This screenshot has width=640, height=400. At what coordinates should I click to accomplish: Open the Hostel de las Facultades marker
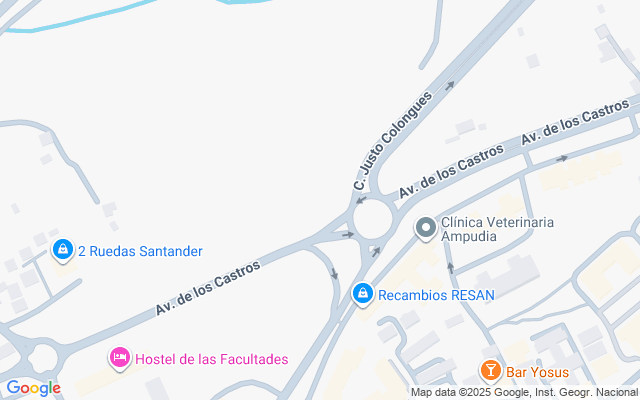point(120,358)
